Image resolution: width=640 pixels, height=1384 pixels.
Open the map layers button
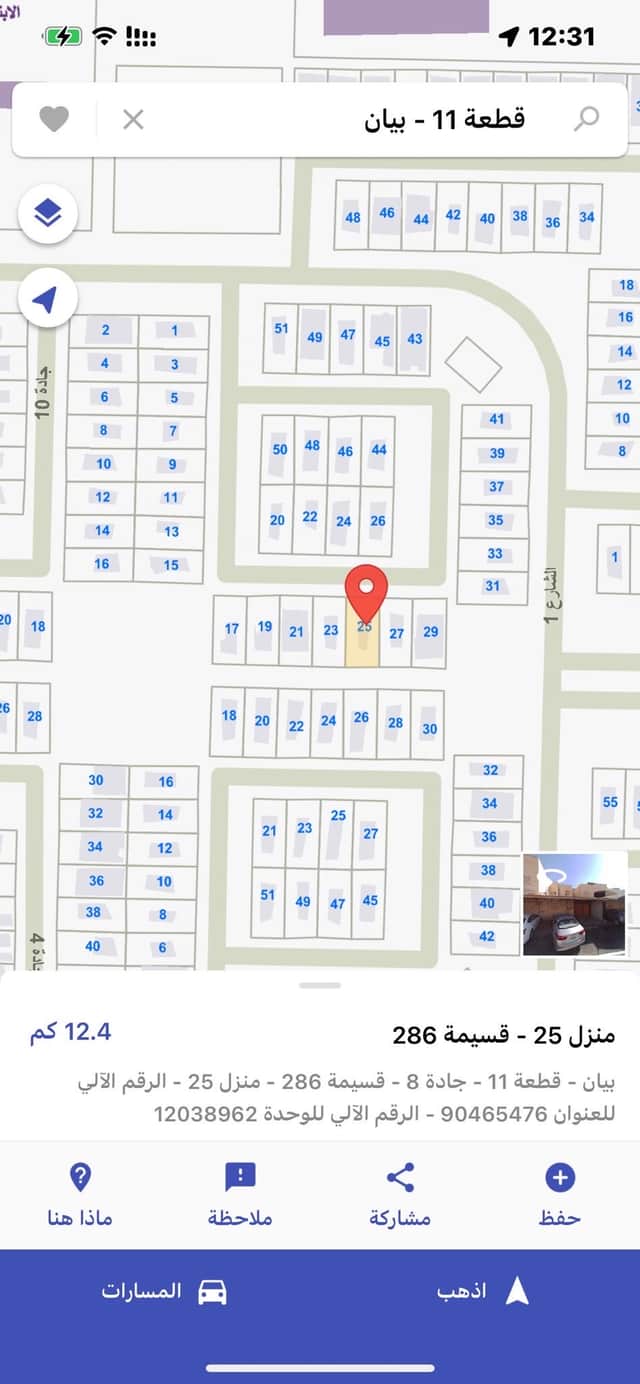(48, 213)
